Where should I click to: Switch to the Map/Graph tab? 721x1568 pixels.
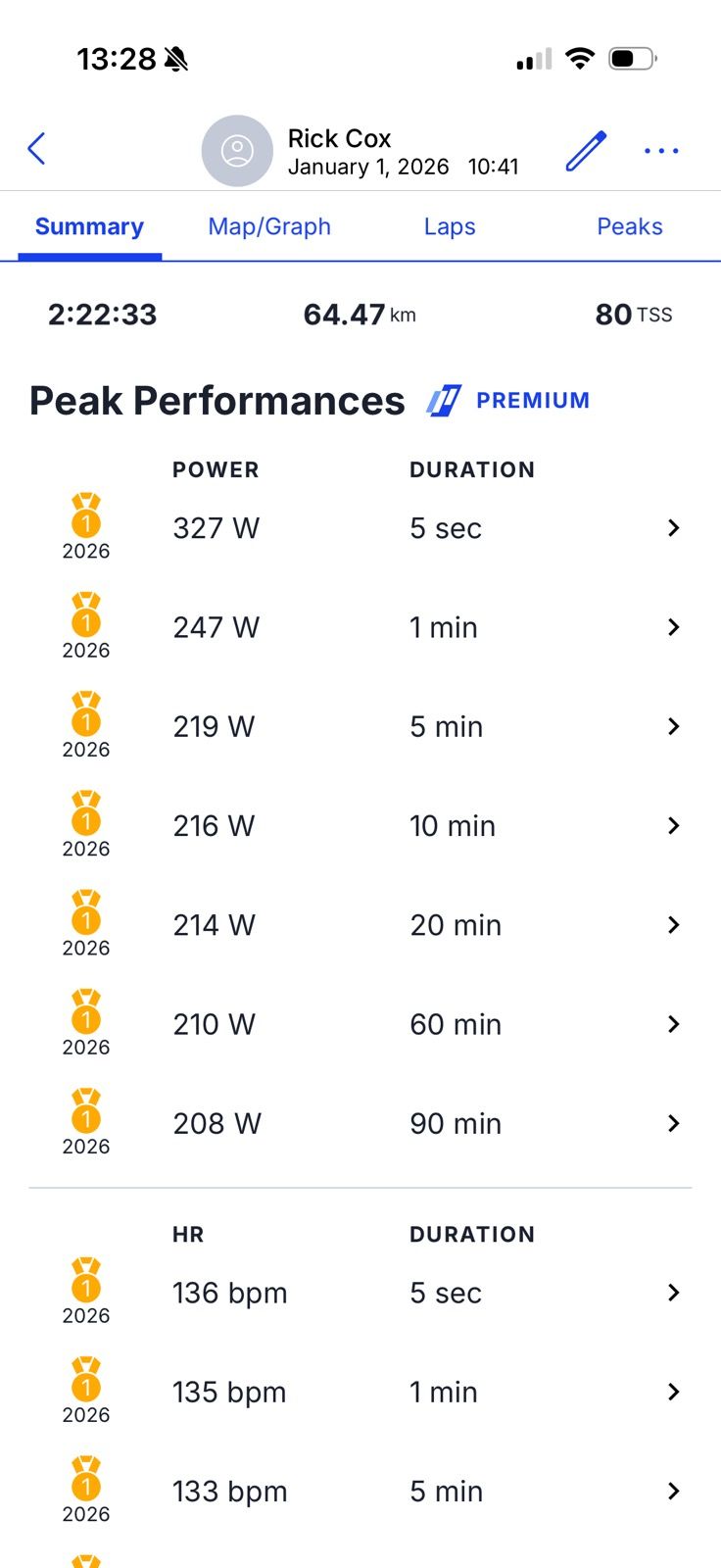(x=269, y=226)
